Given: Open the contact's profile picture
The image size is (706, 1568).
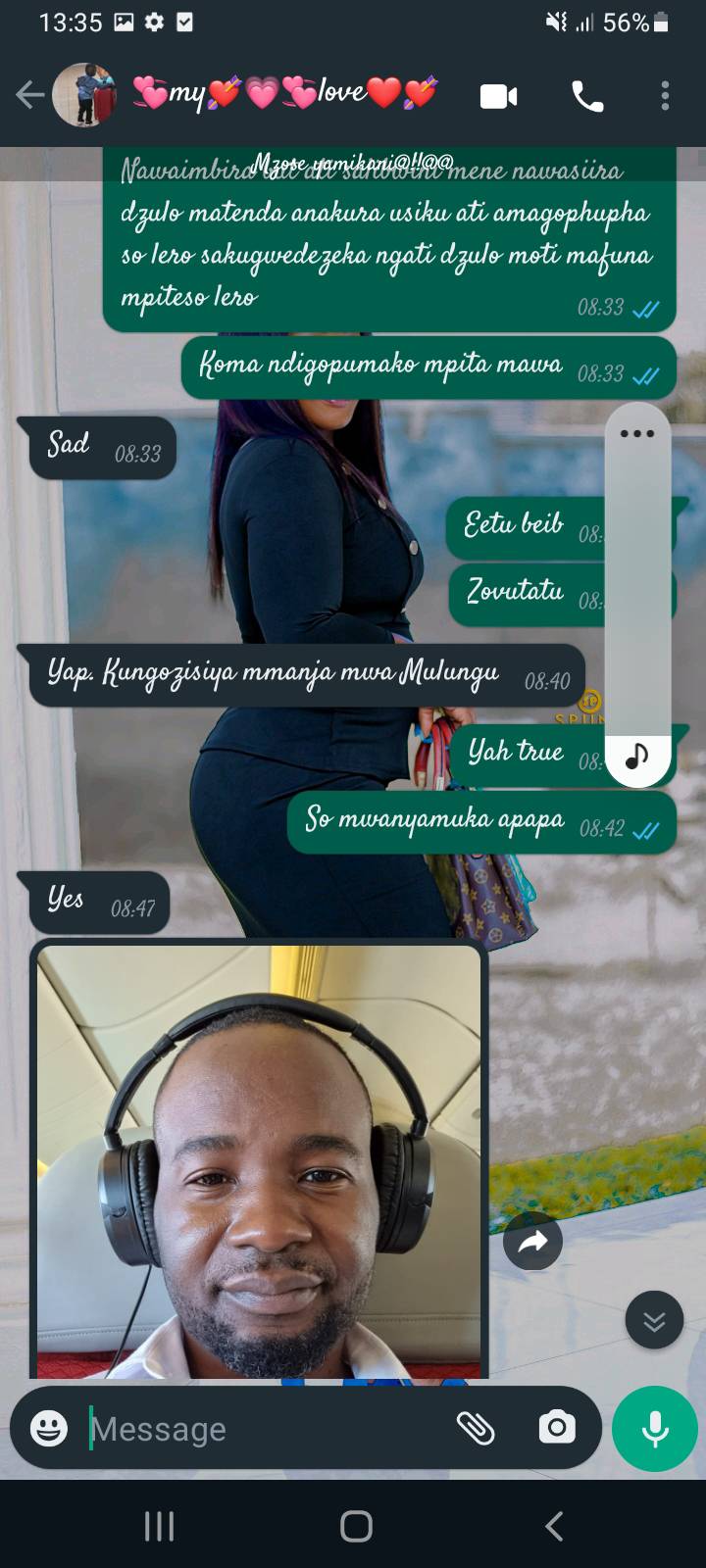Looking at the screenshot, I should pyautogui.click(x=84, y=95).
